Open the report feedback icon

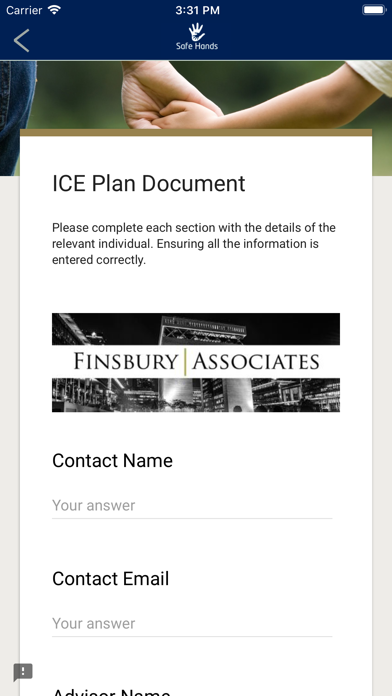tap(23, 672)
